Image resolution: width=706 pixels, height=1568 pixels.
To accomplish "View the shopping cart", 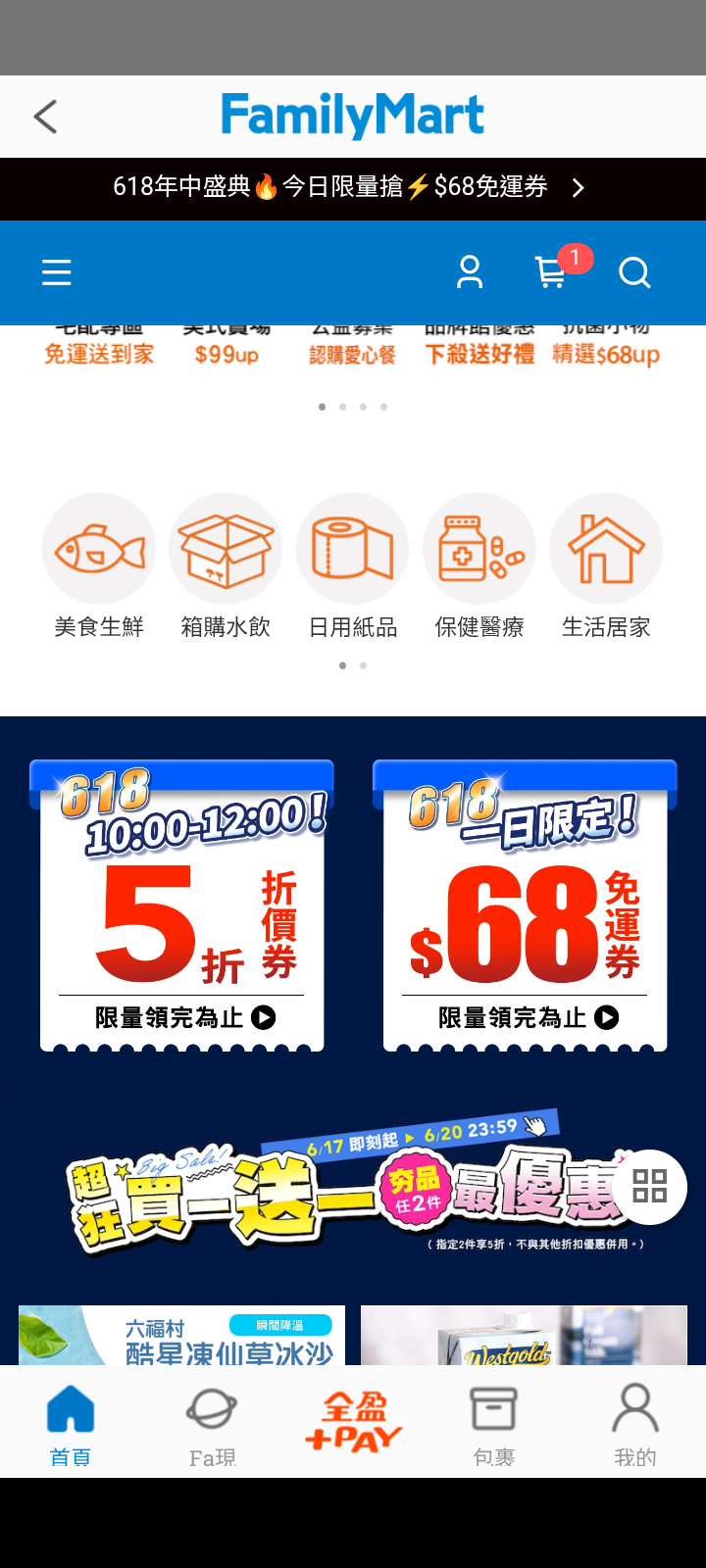I will (x=552, y=272).
